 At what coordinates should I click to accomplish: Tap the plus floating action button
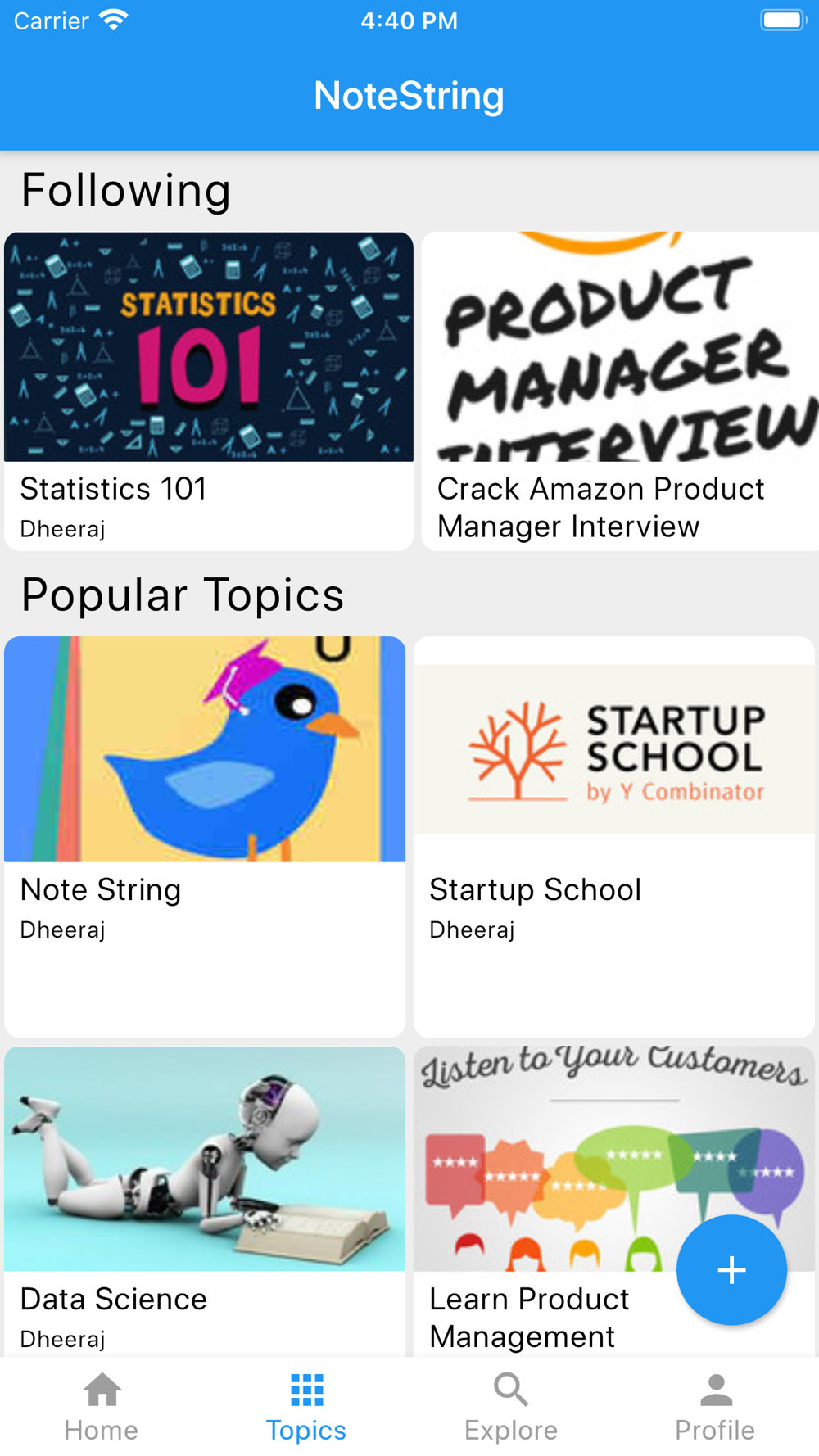731,1270
